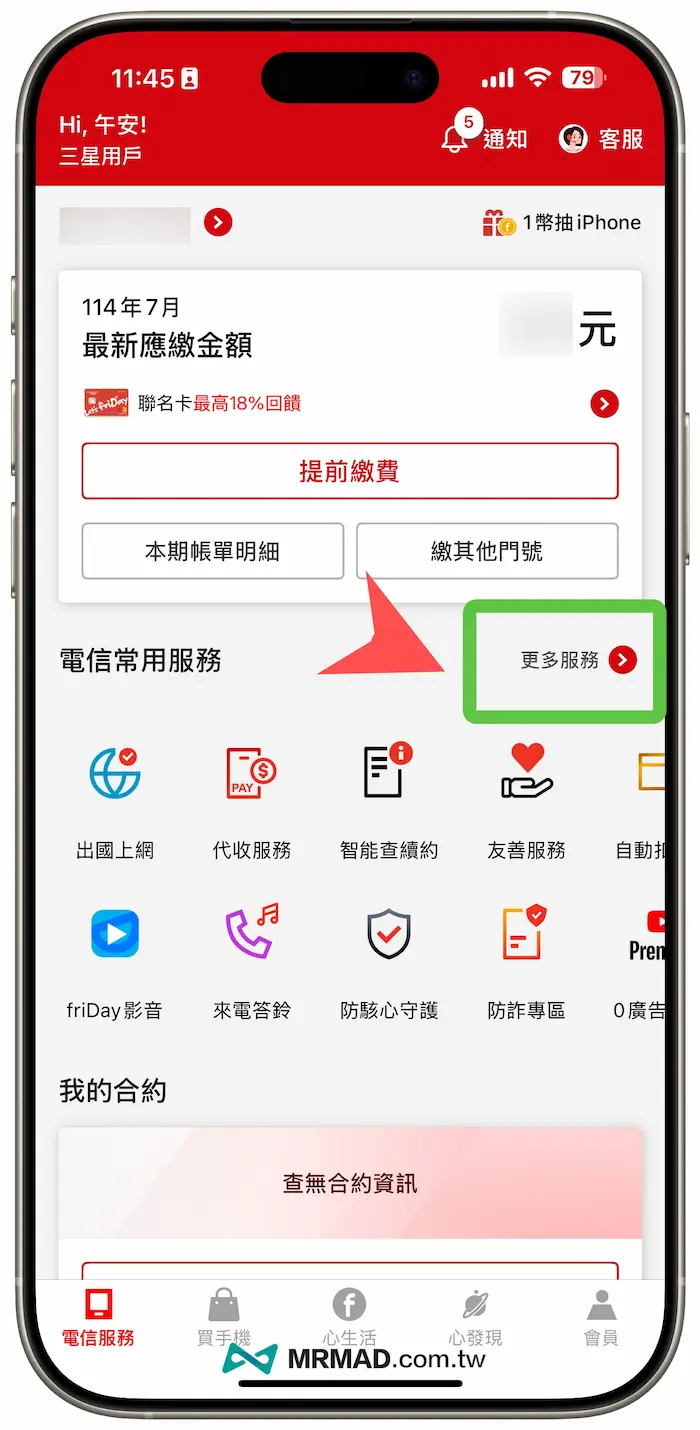Open the 1幣抽iPhone promotion
This screenshot has width=700, height=1430.
tap(562, 223)
